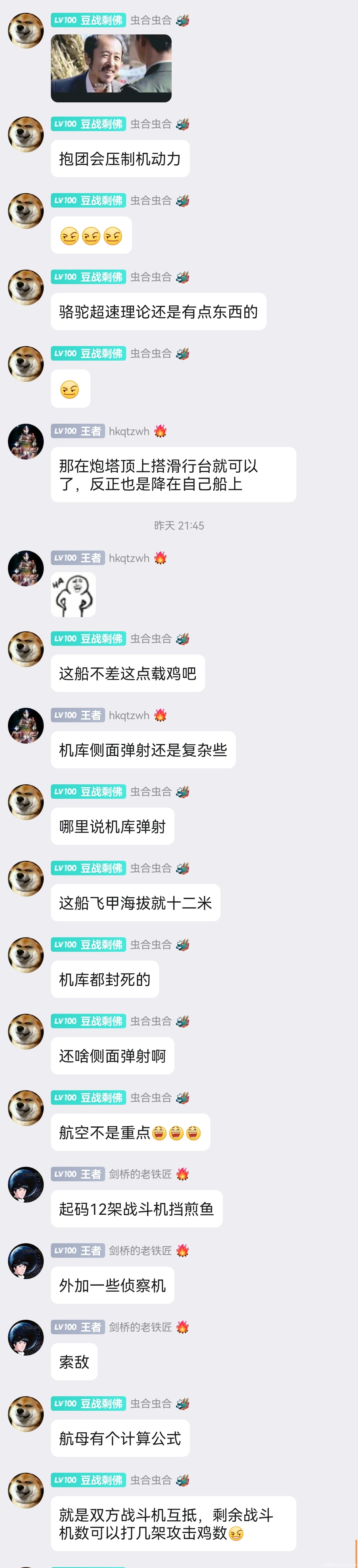Screen dimensions: 358x1568
Task: Tap avatar beside '航母有个计算公式' message
Action: coord(26,1414)
